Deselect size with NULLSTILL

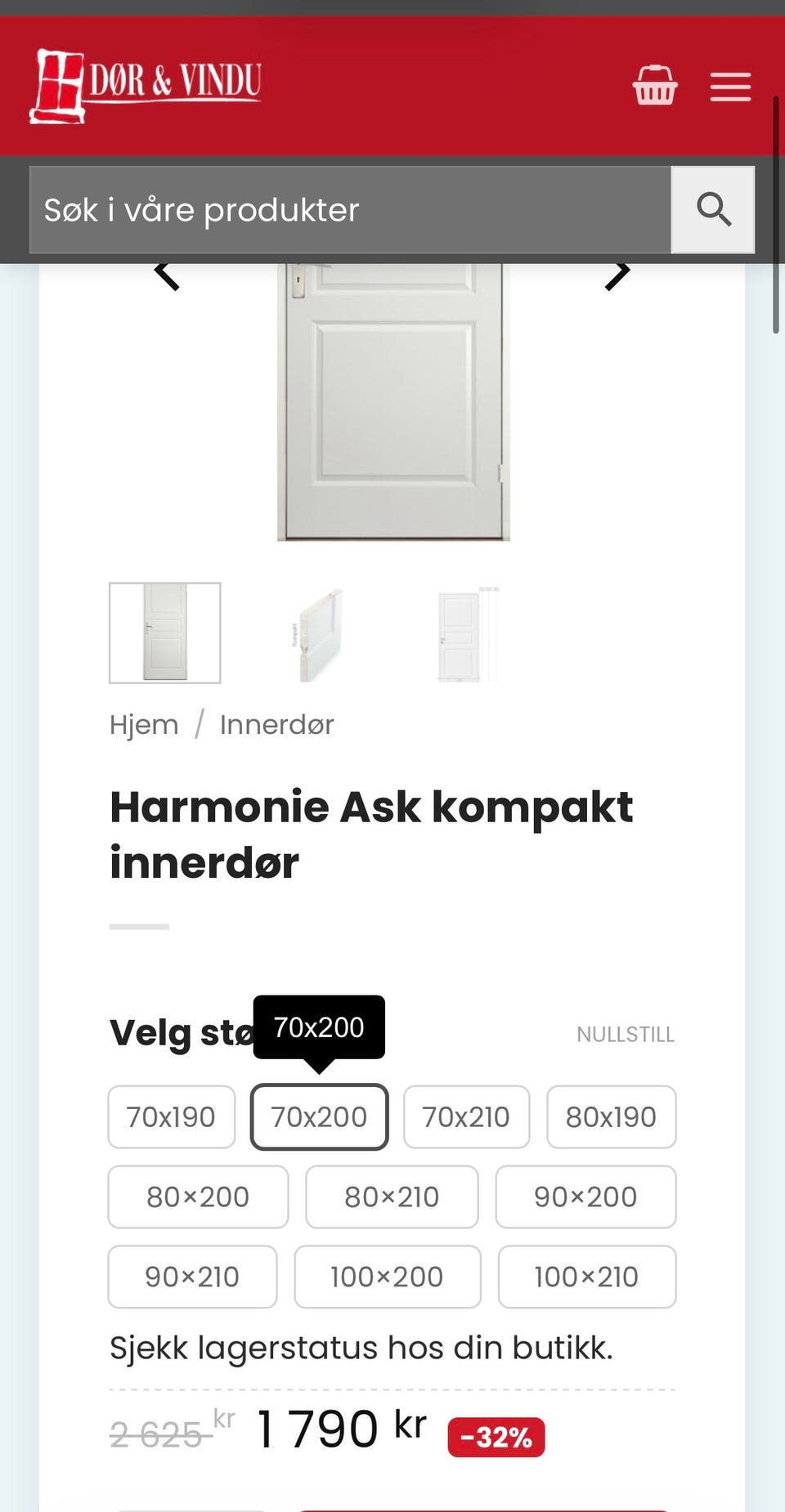[x=626, y=1034]
